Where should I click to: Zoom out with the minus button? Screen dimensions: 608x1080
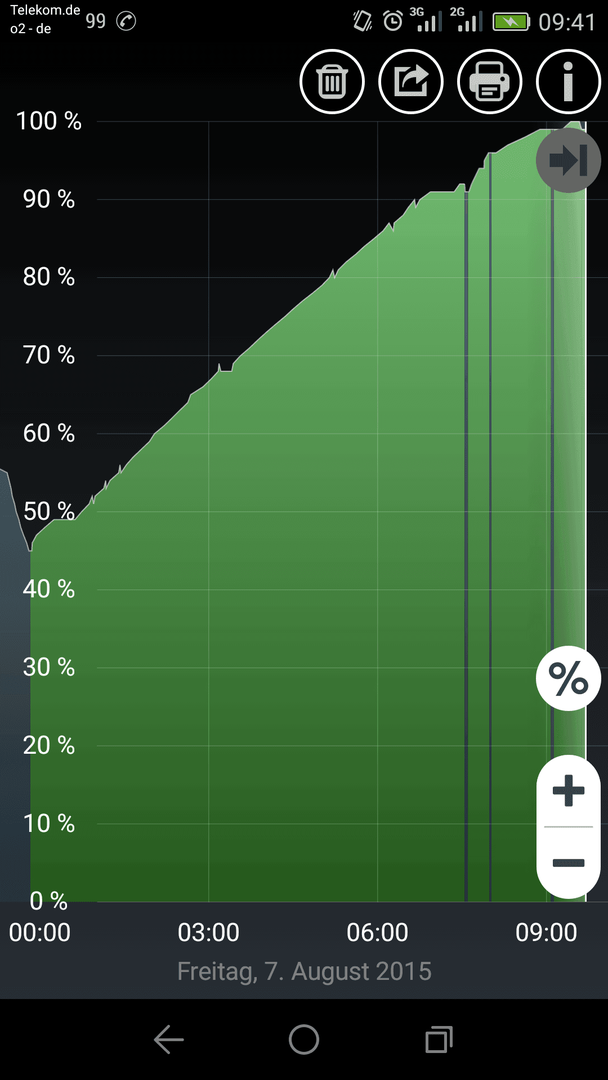tap(568, 862)
